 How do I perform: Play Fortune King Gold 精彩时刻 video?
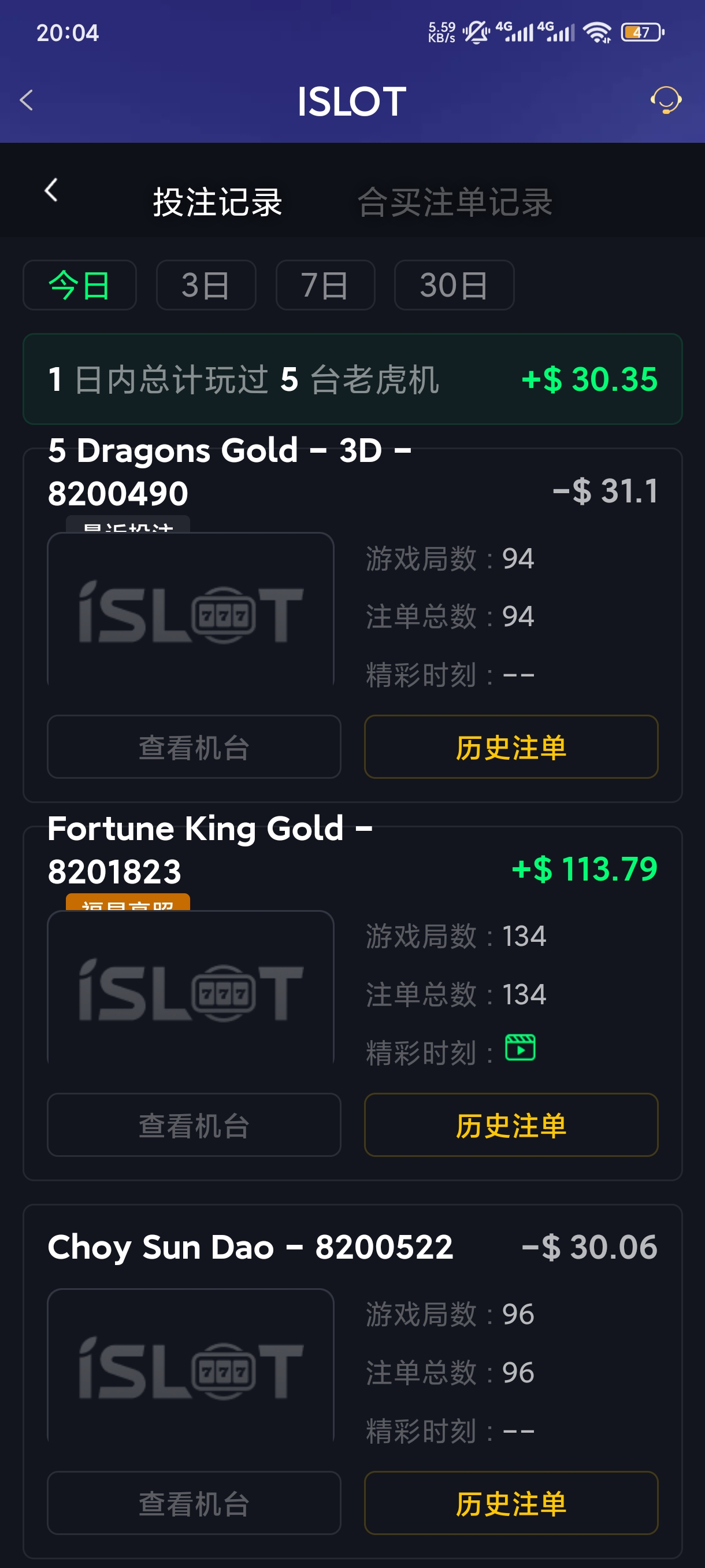[520, 1048]
